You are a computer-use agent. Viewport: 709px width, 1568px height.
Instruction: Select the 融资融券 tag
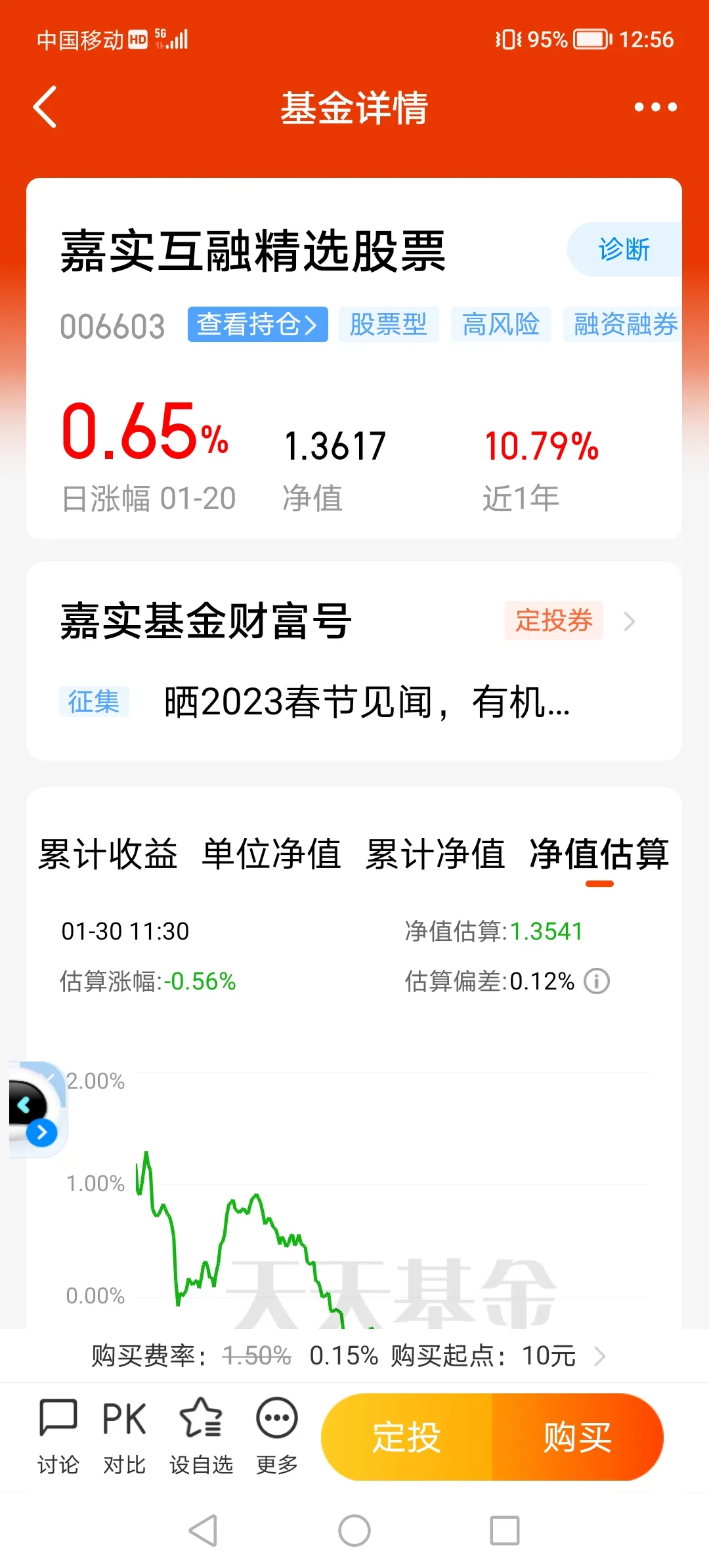pos(625,324)
